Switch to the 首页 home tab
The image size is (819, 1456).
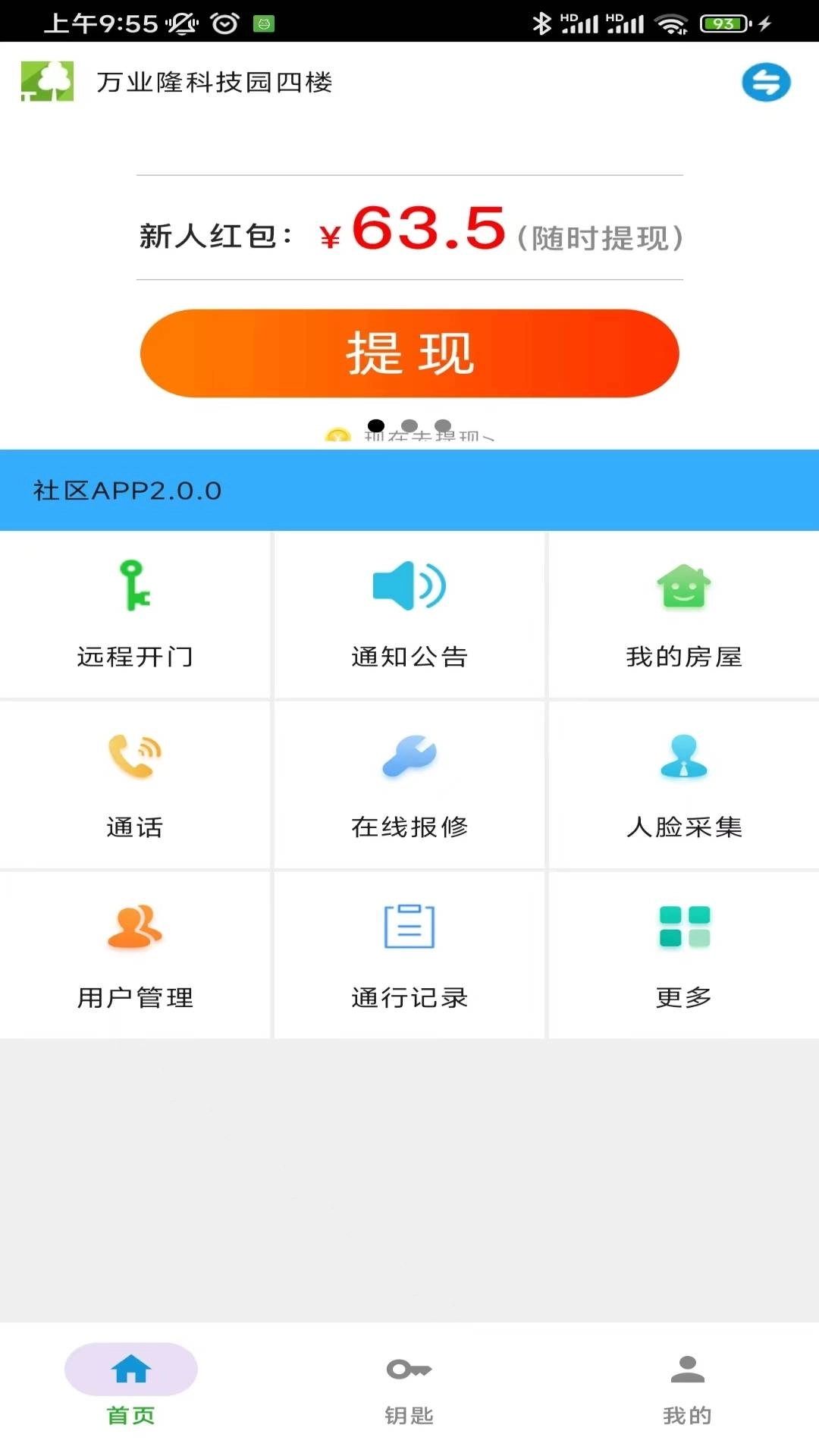click(x=131, y=1386)
